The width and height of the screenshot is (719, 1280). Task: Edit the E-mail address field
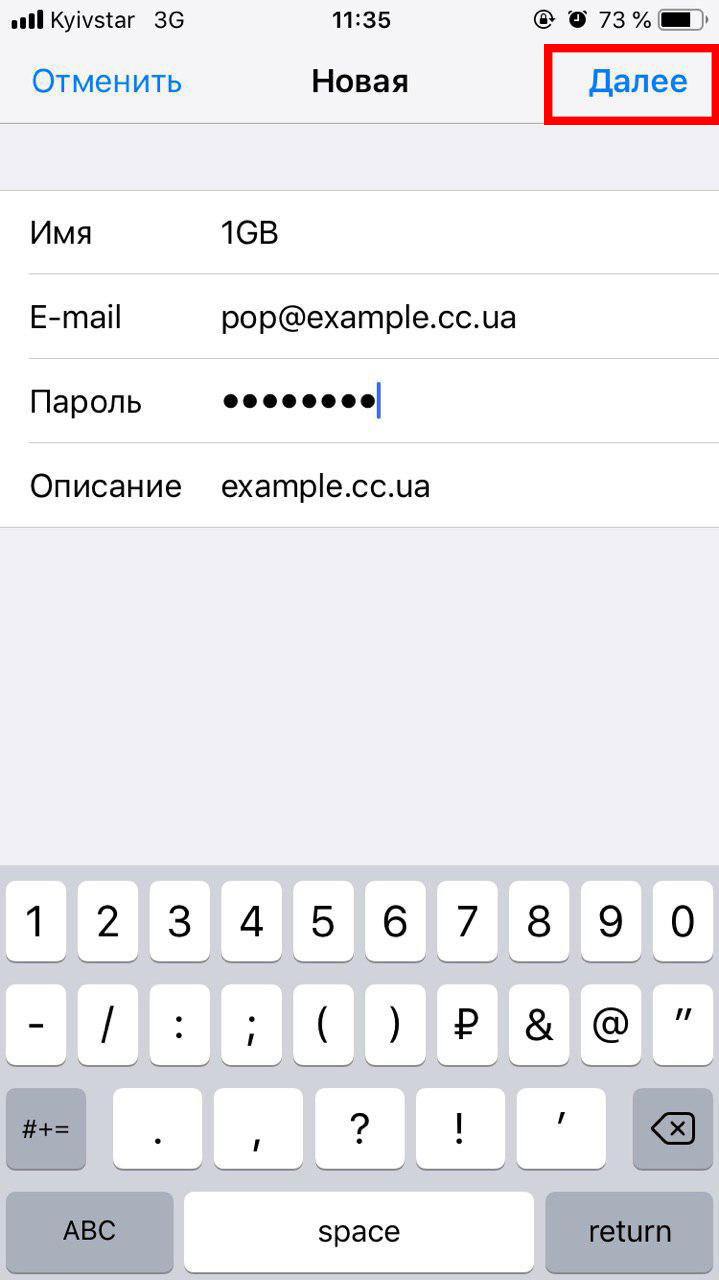pyautogui.click(x=360, y=318)
